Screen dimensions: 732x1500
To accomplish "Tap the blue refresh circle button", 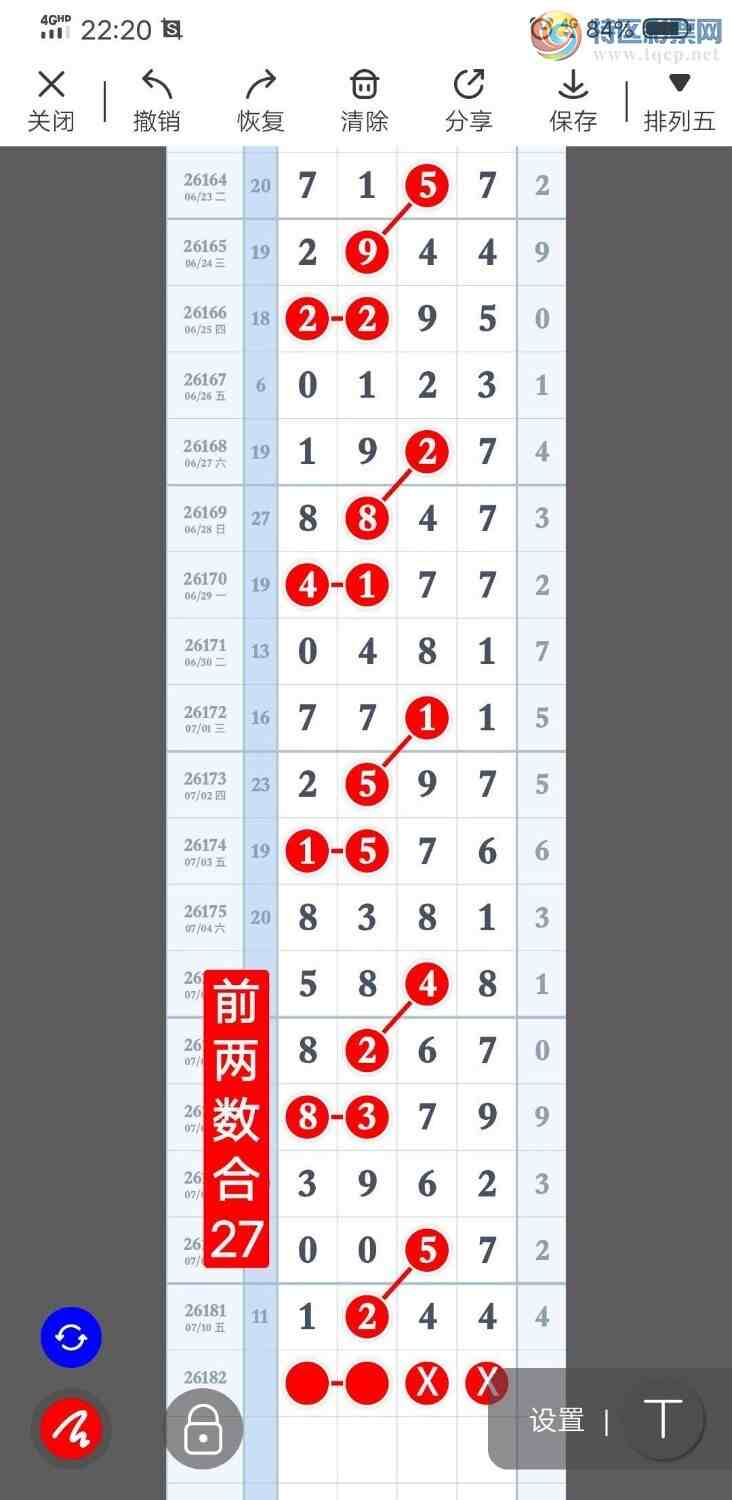I will pyautogui.click(x=71, y=1337).
